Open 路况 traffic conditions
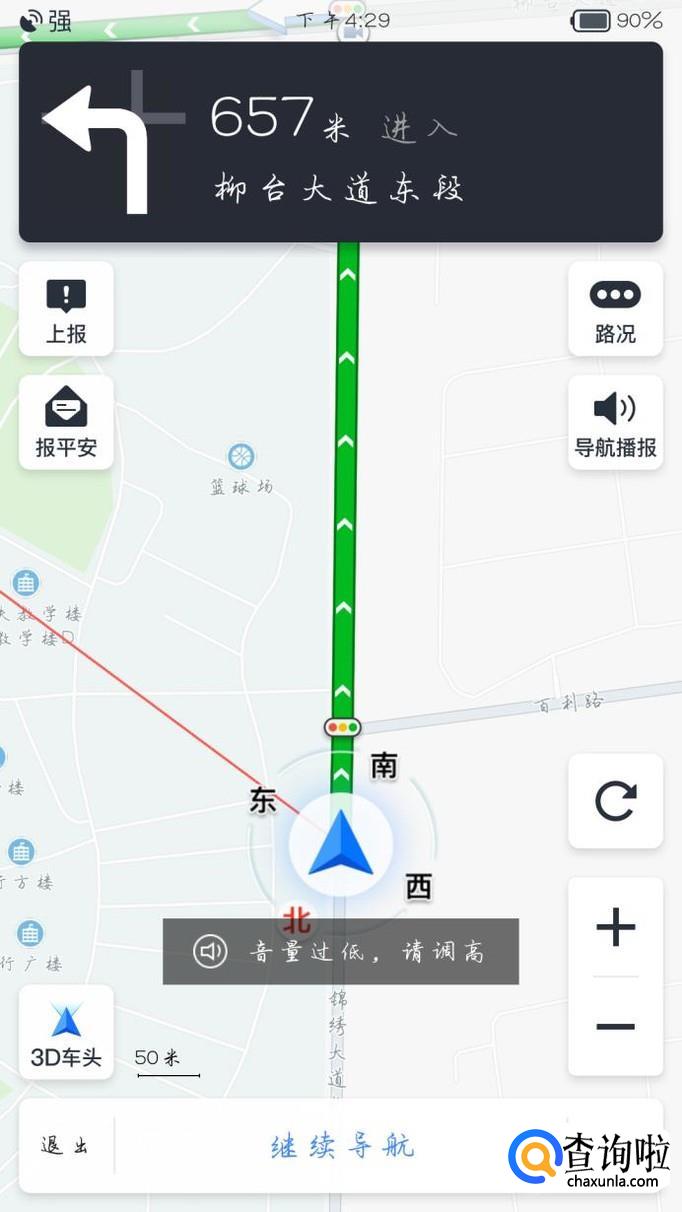 coord(615,310)
